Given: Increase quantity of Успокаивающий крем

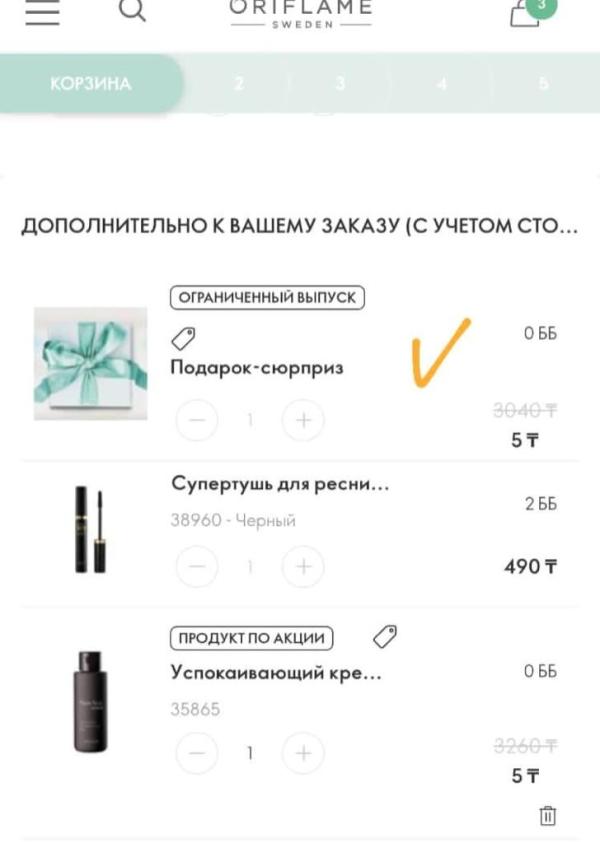Looking at the screenshot, I should click(x=303, y=753).
